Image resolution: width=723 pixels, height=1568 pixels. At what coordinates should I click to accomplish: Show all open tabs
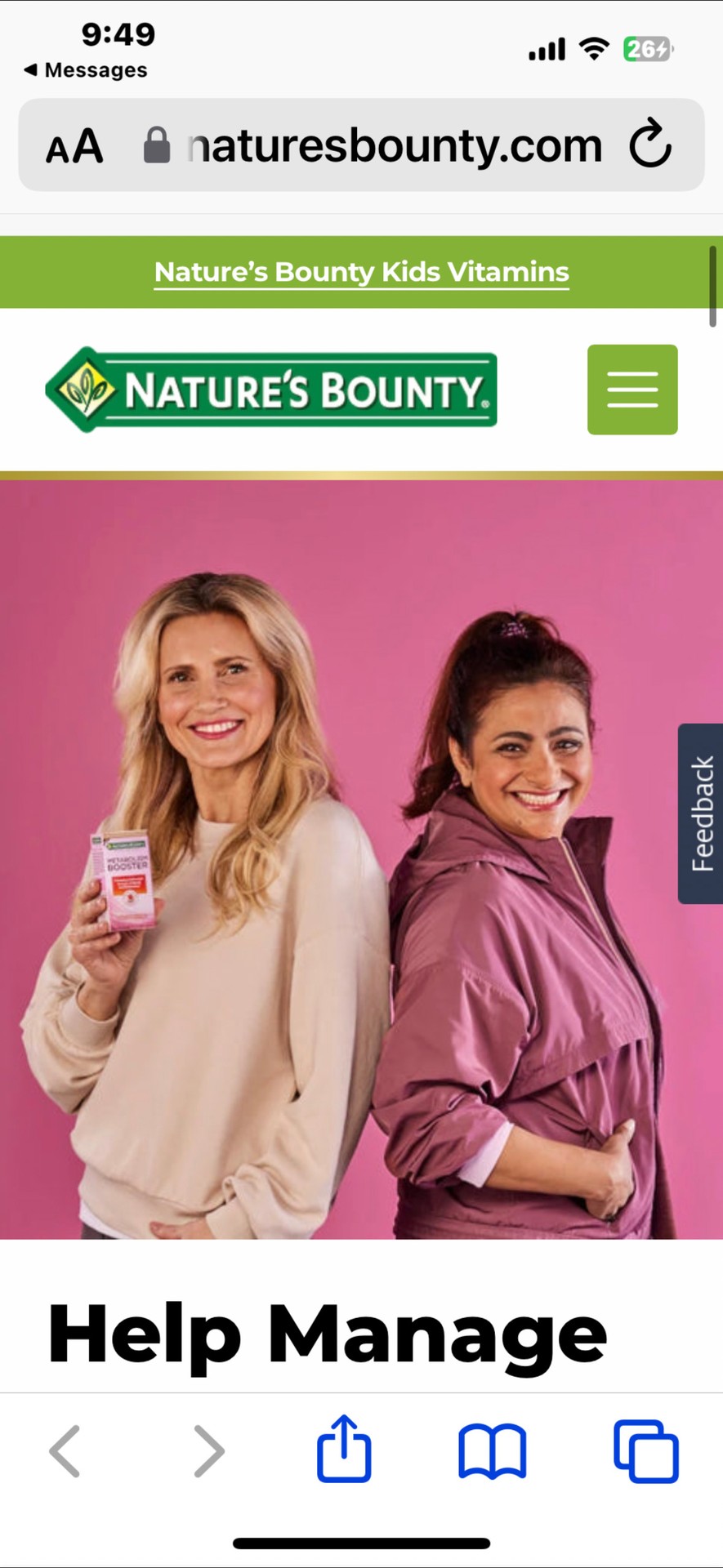[x=646, y=1451]
